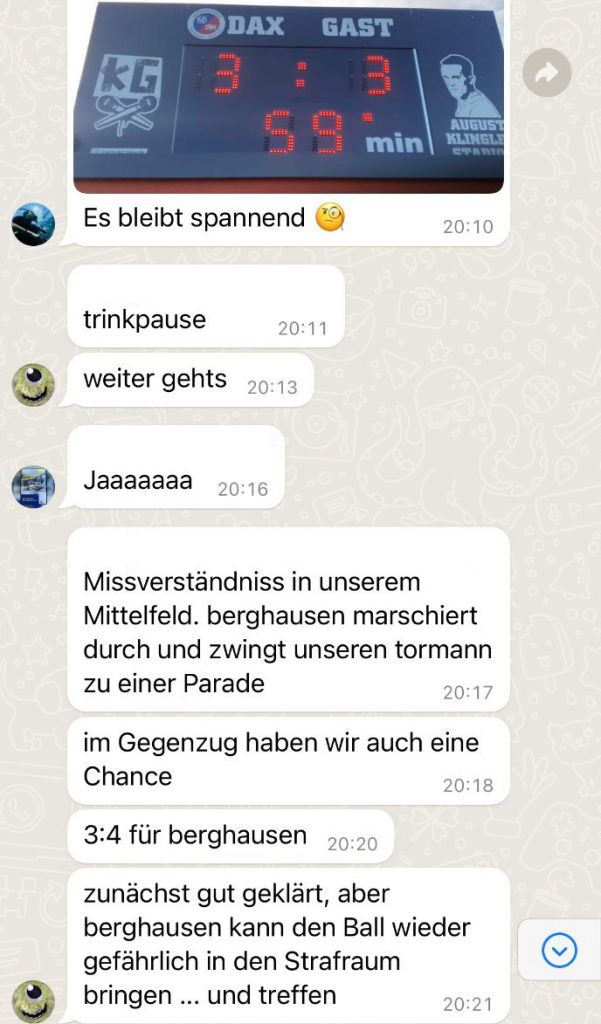Forward the scoreboard photo message

coord(547,72)
